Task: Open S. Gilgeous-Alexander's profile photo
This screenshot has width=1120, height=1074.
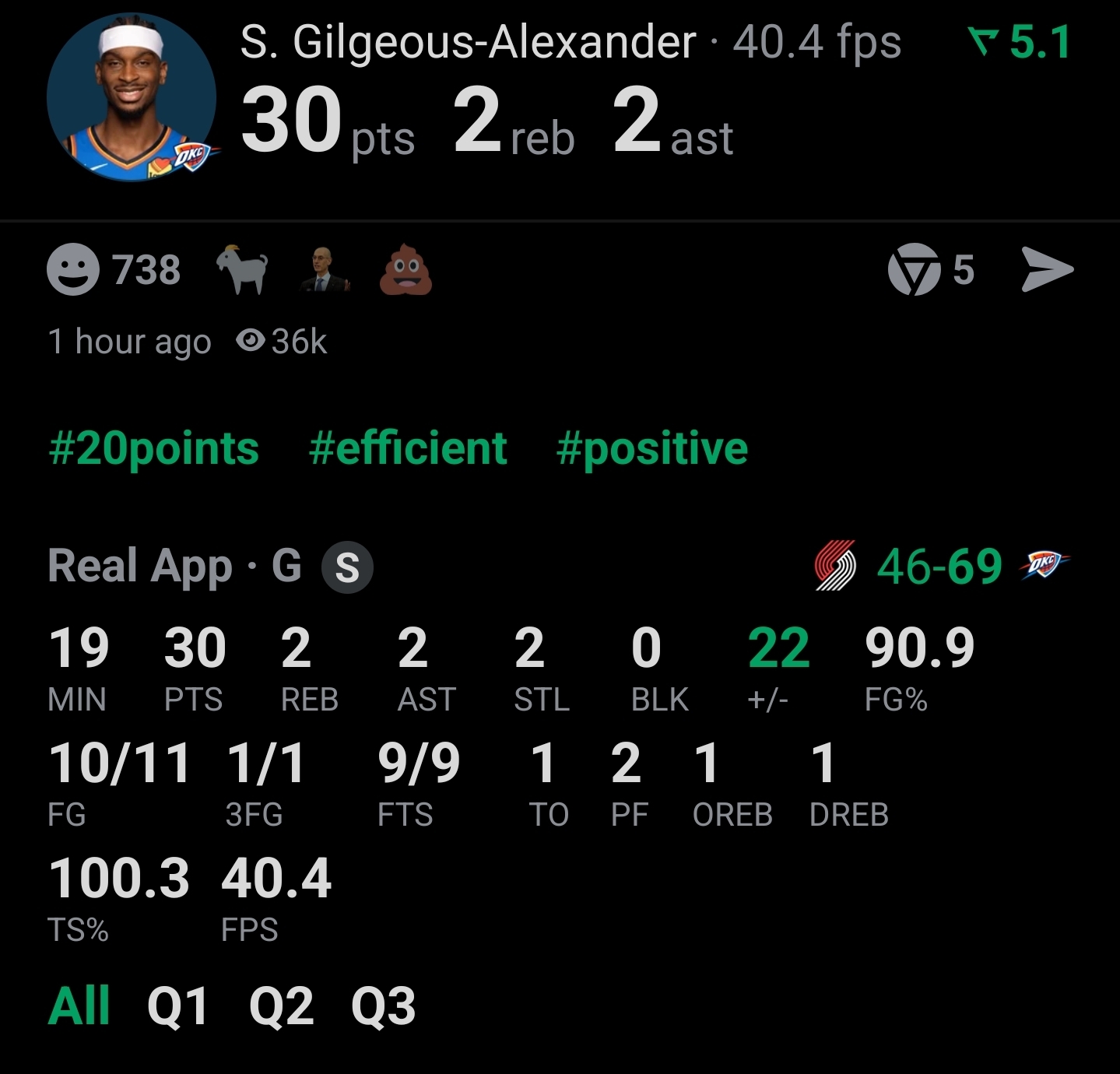Action: [x=131, y=98]
